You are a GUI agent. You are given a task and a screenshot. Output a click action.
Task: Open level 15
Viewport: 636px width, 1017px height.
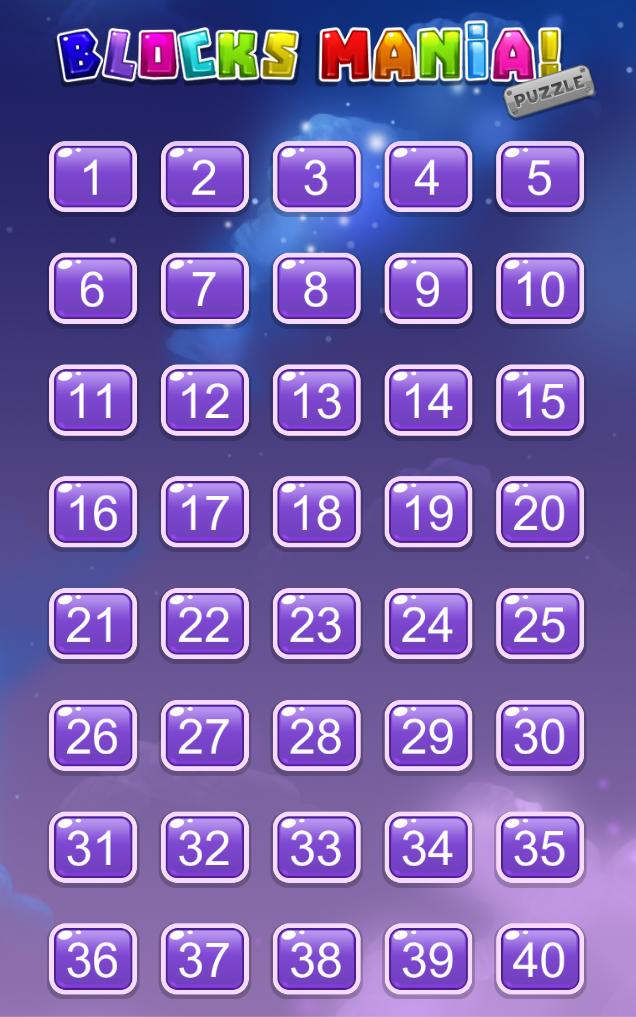(x=540, y=401)
